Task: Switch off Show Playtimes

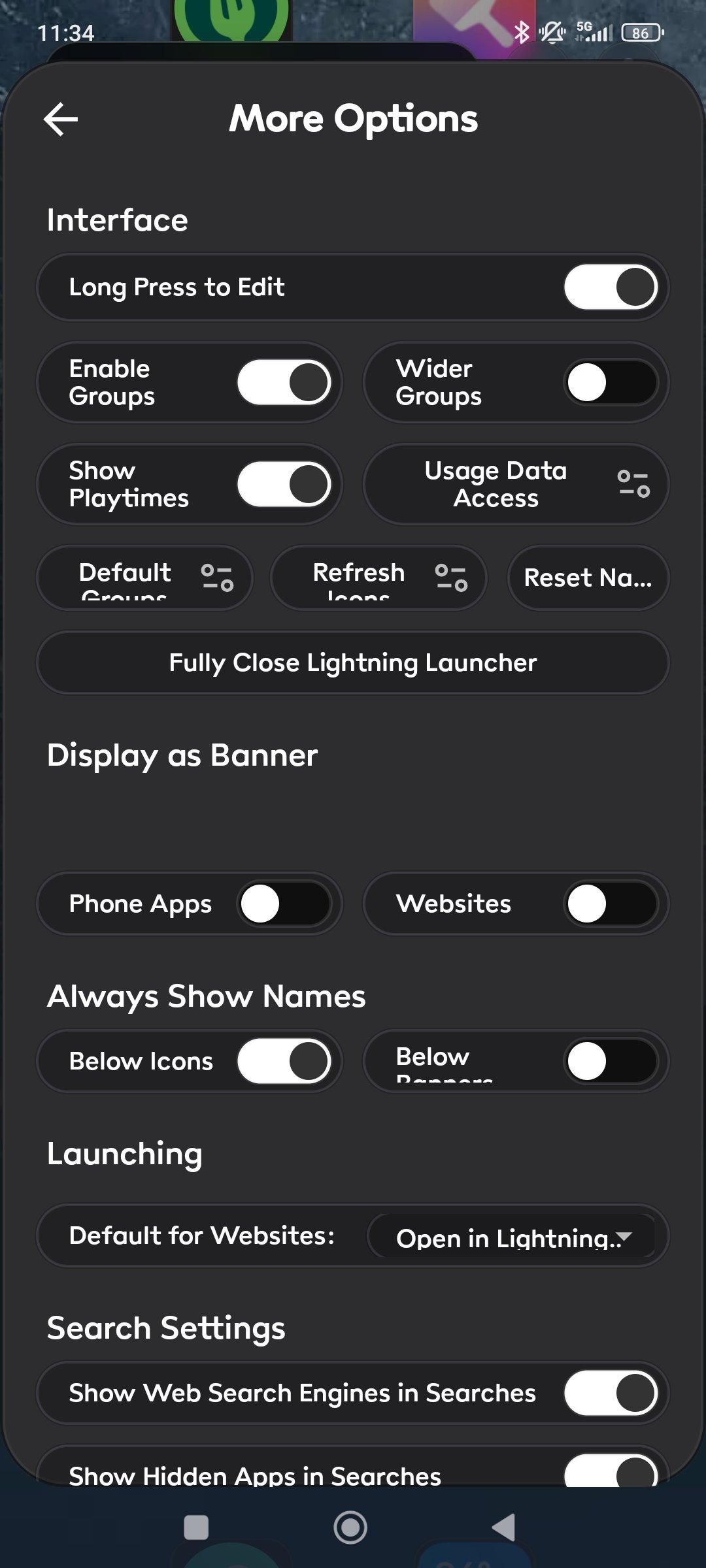Action: tap(284, 484)
